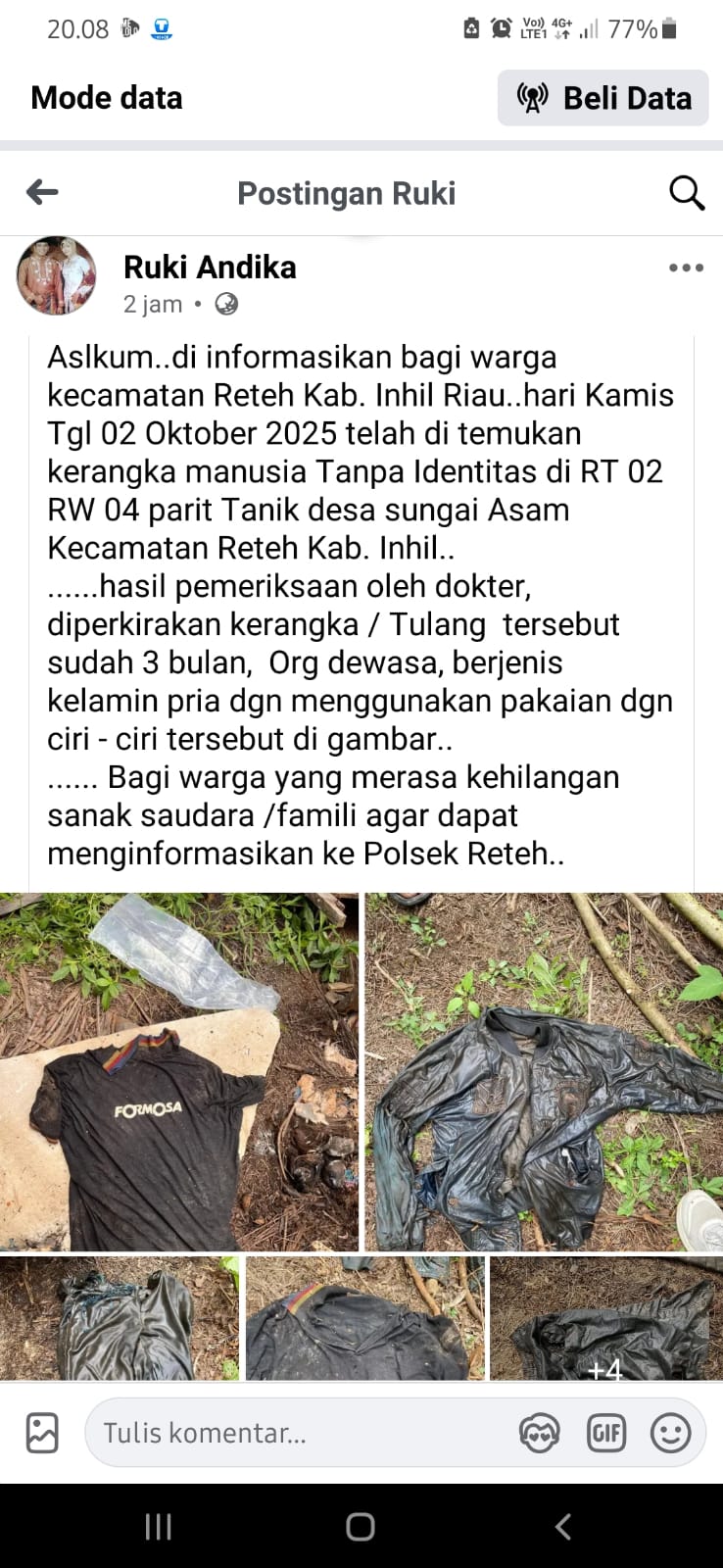723x1568 pixels.
Task: Go back from Postingan Ruki
Action: coord(42,192)
